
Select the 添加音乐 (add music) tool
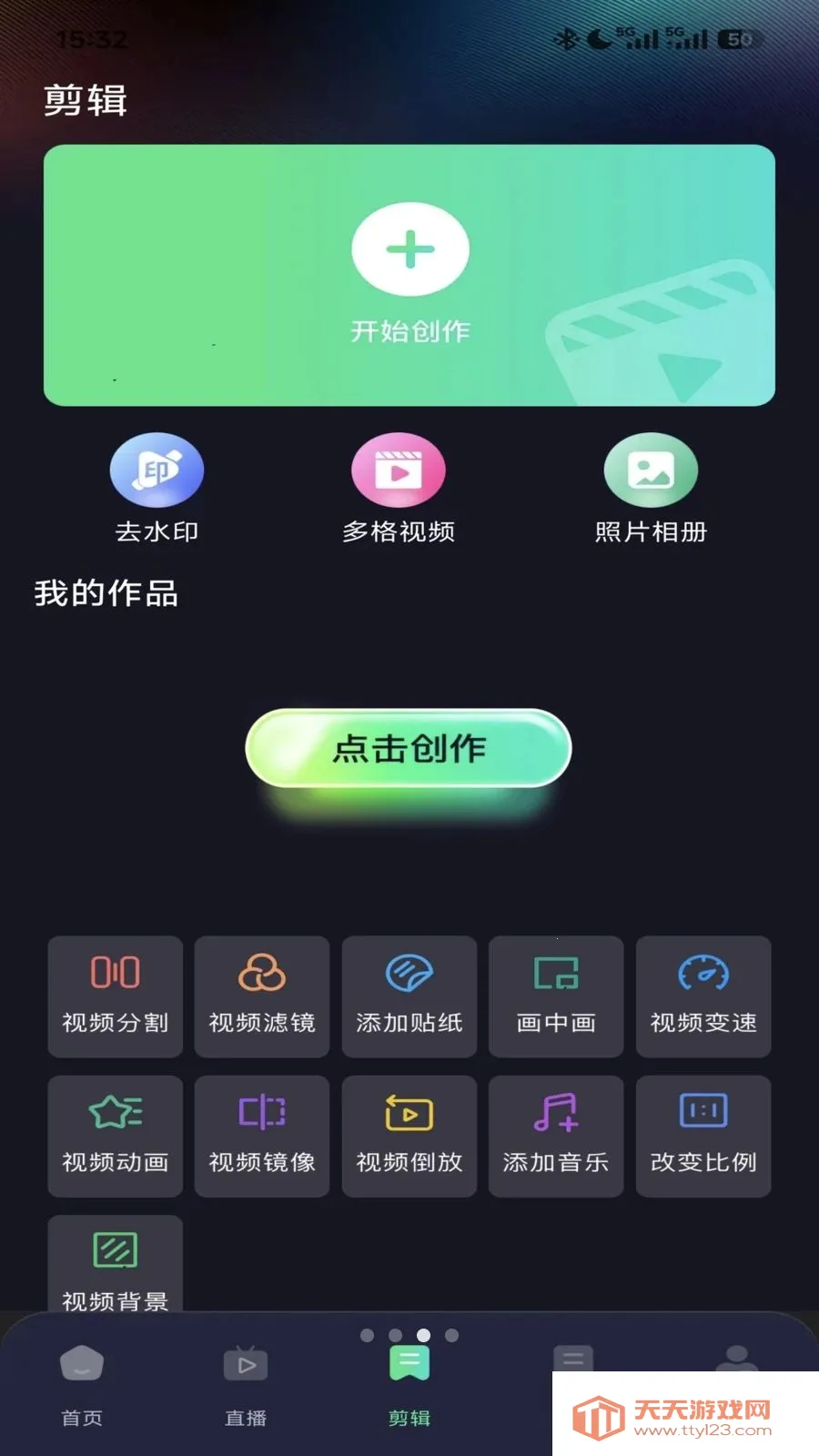tap(556, 1136)
